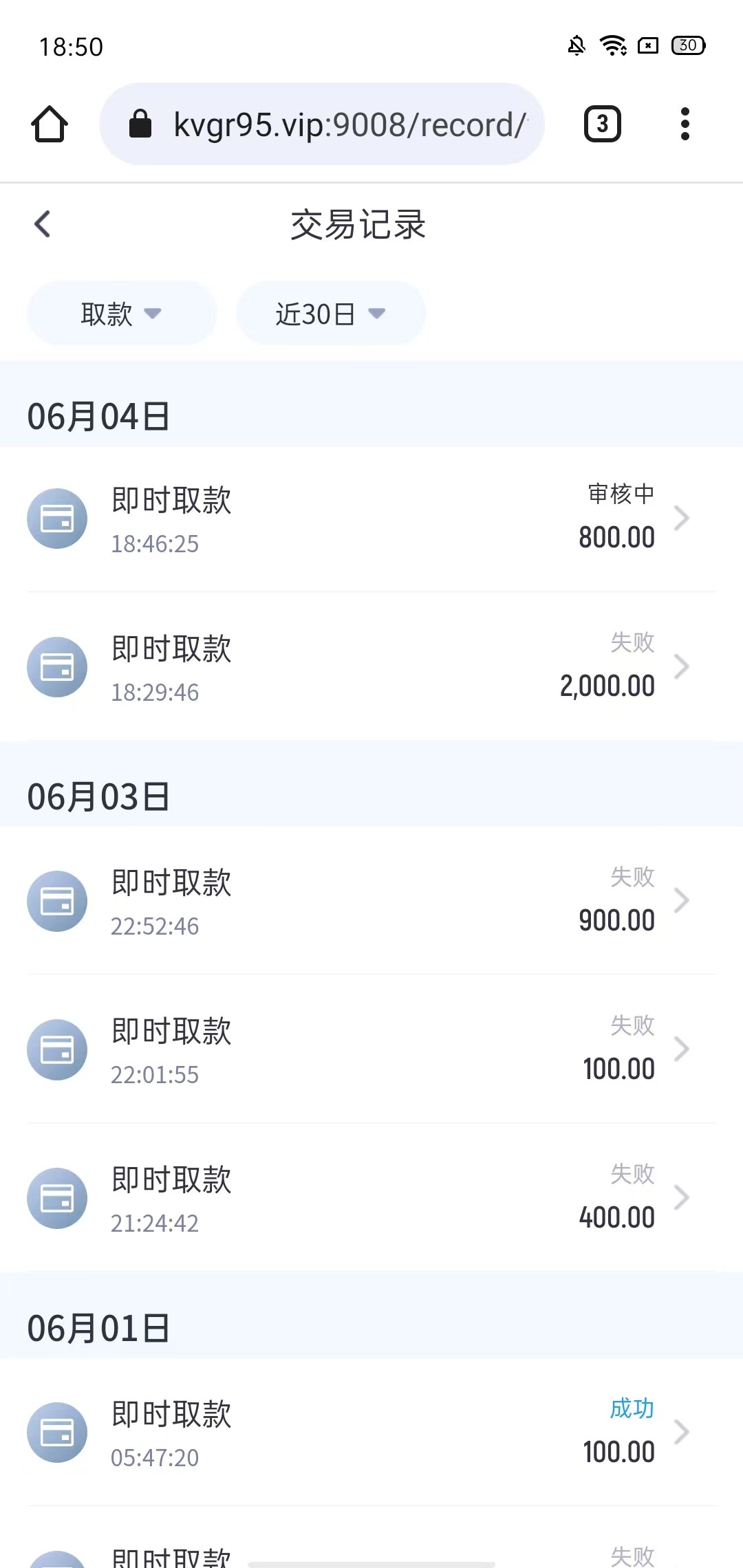Open the browser tabs switcher showing 3
This screenshot has height=1568, width=743.
coord(602,124)
